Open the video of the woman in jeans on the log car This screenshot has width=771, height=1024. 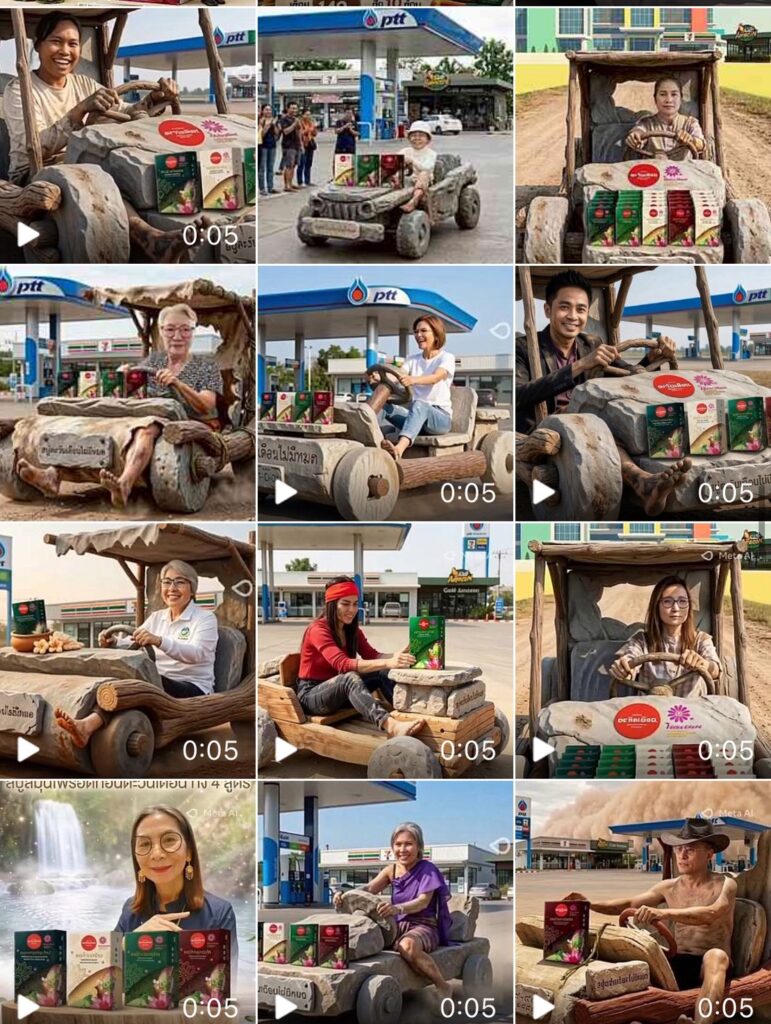(385, 392)
